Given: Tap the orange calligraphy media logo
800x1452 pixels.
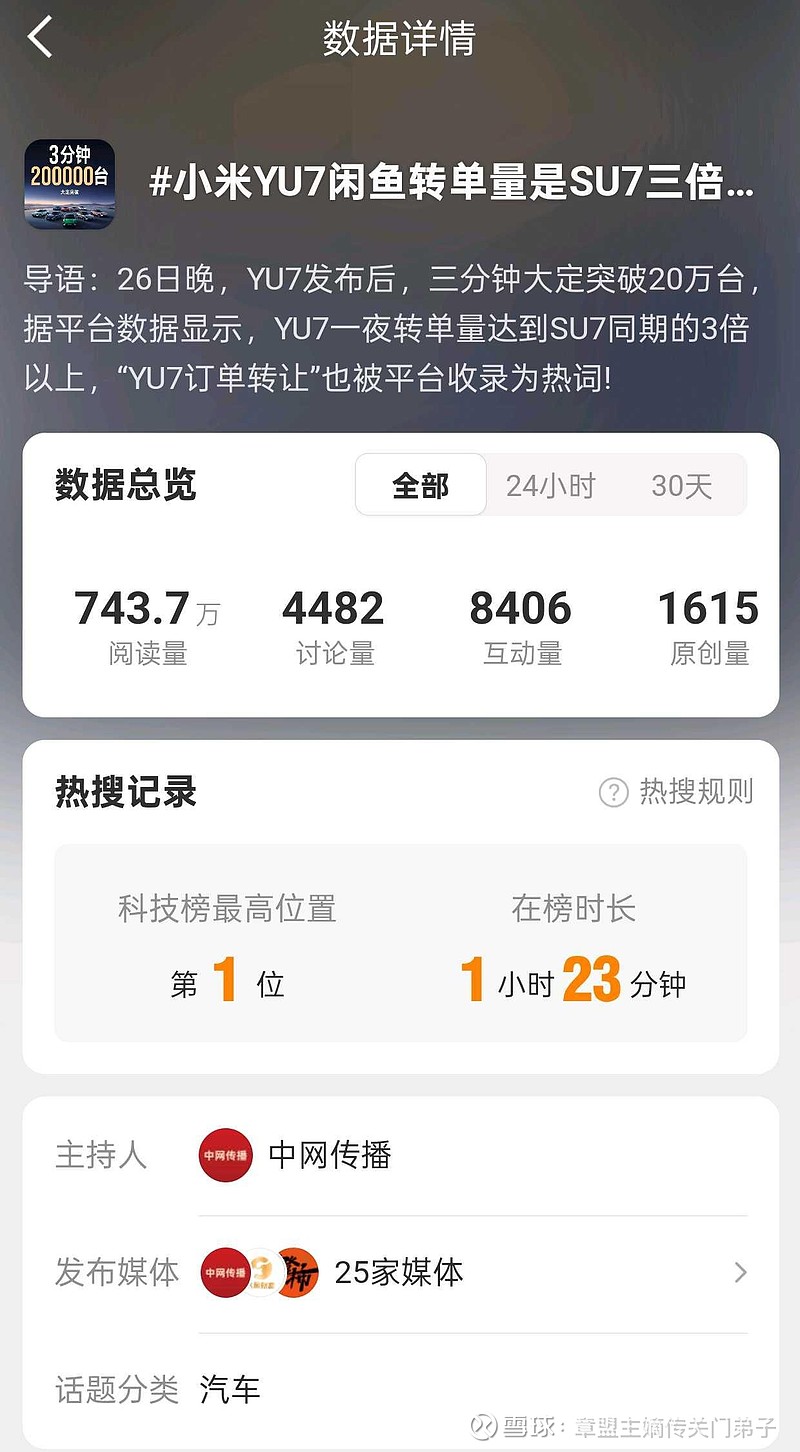Looking at the screenshot, I should pos(298,1273).
